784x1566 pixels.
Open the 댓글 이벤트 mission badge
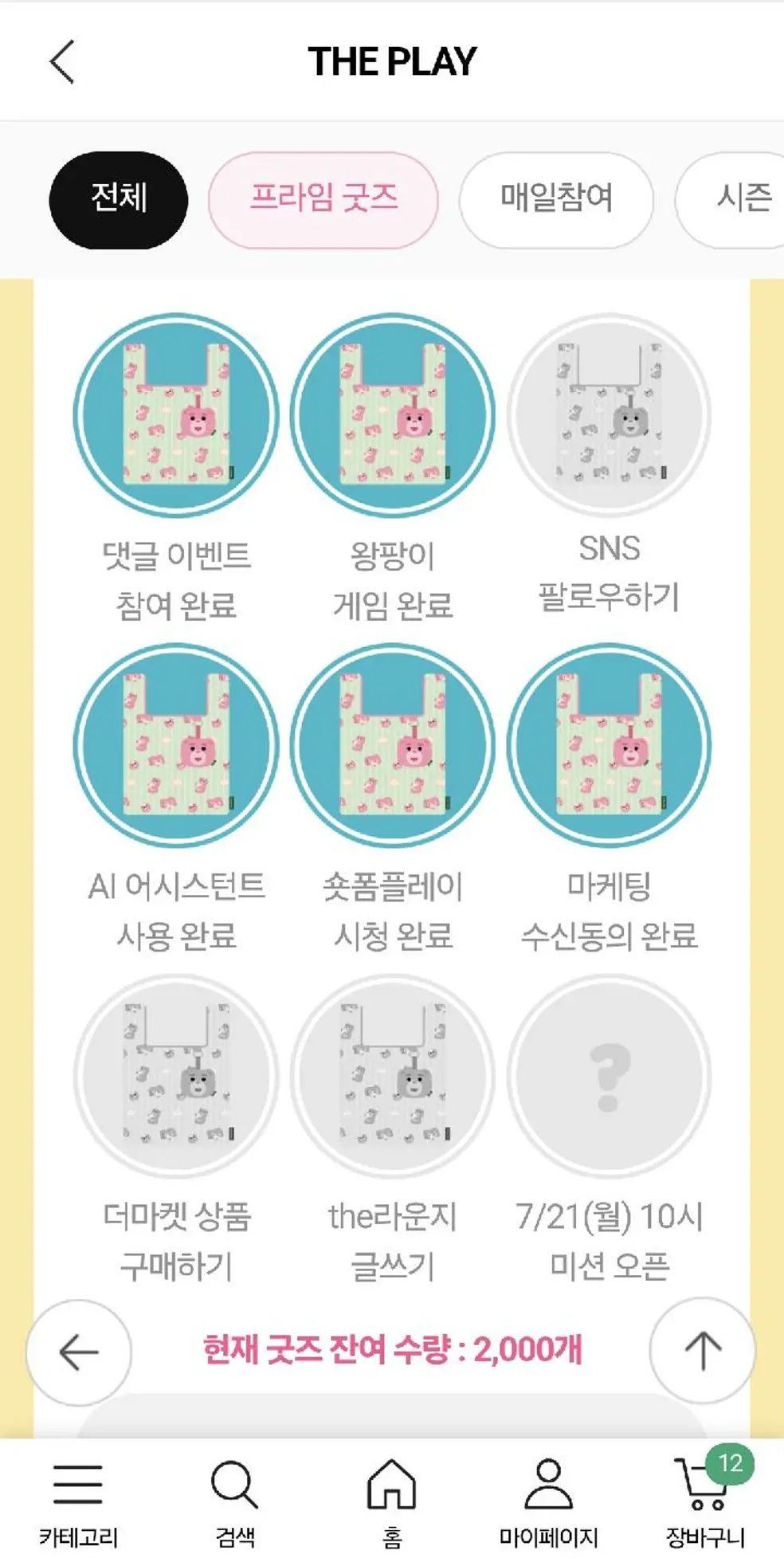pyautogui.click(x=176, y=415)
